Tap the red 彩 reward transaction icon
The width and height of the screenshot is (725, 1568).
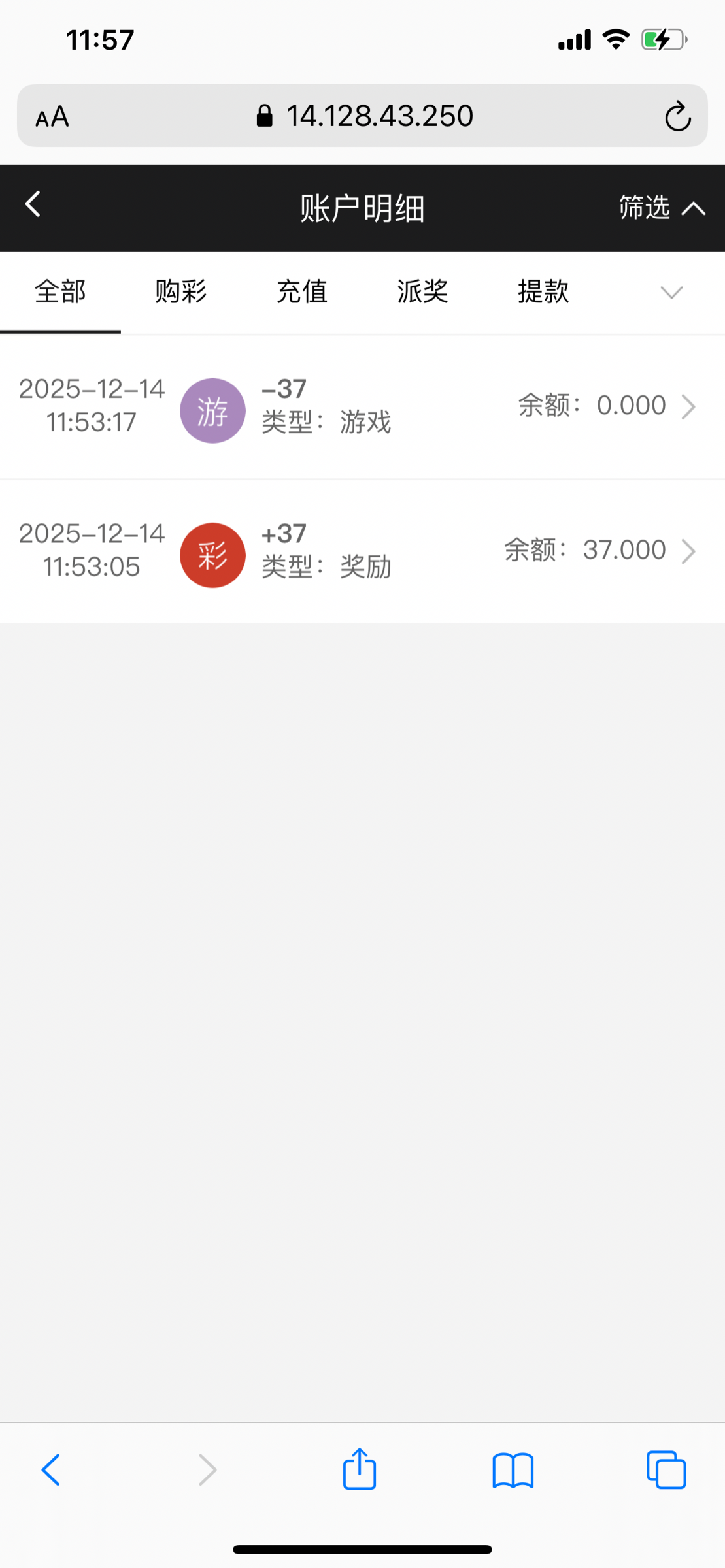tap(212, 554)
